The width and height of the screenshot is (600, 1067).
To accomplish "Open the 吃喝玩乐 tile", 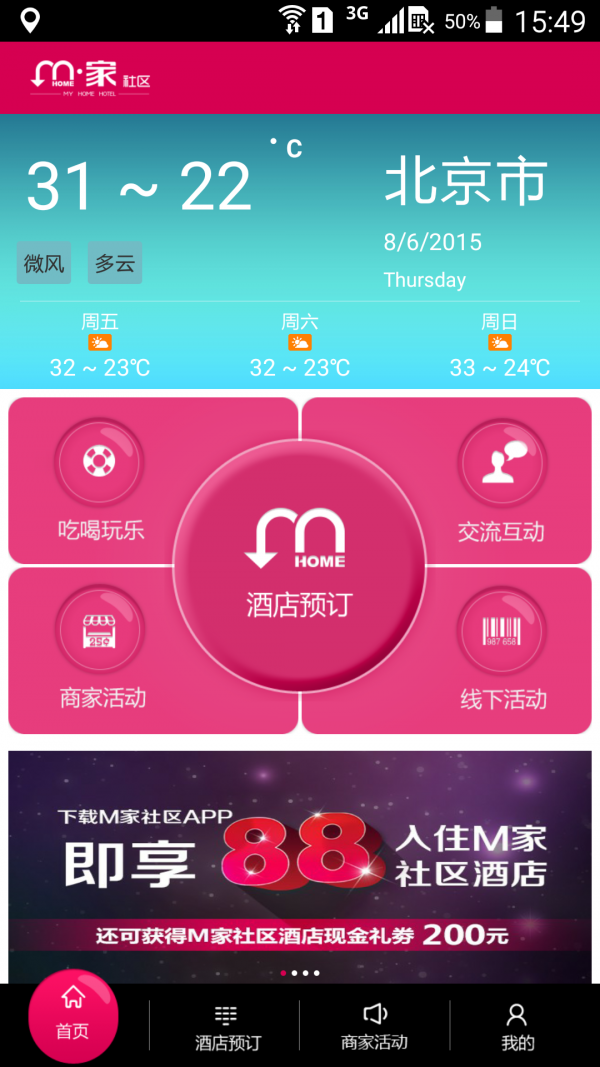I will coord(100,480).
